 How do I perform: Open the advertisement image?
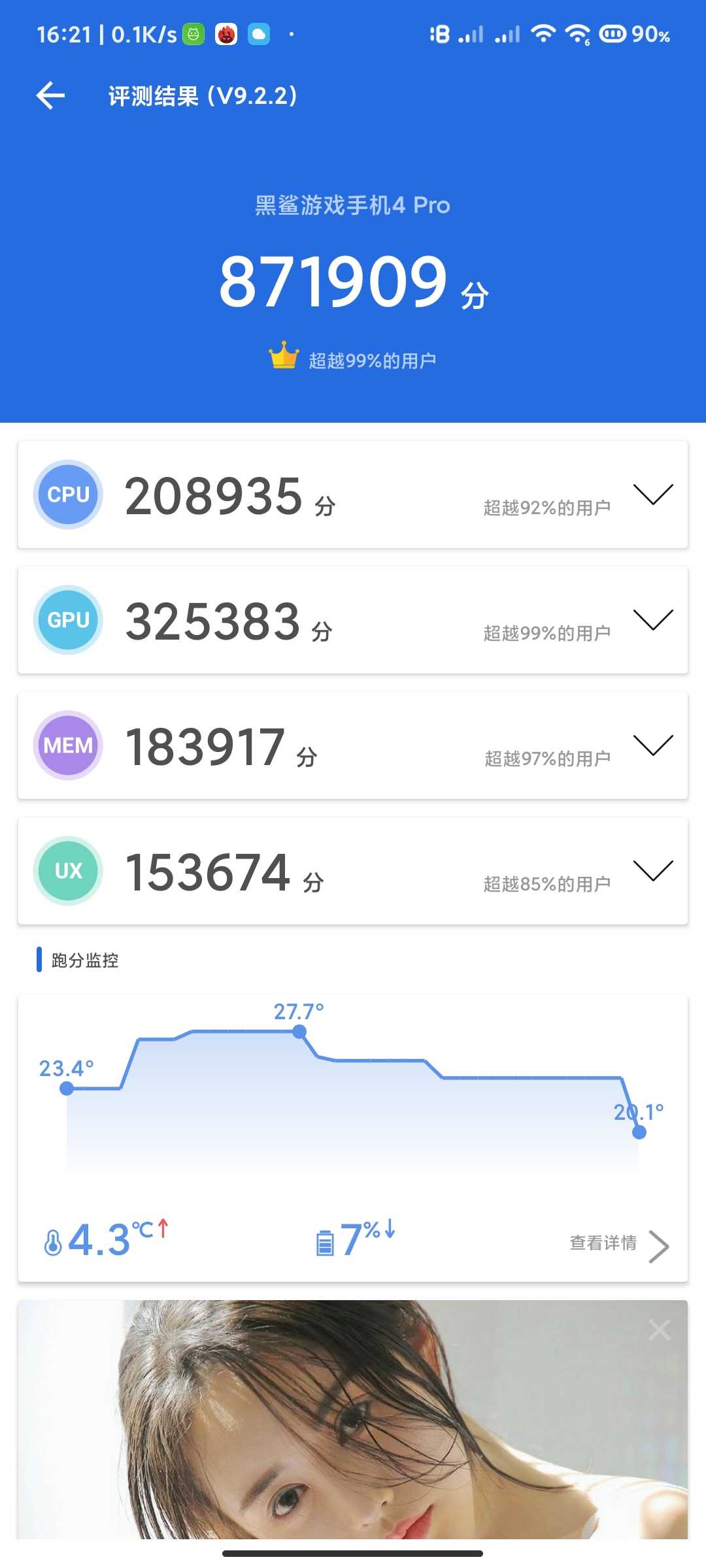[352, 1419]
